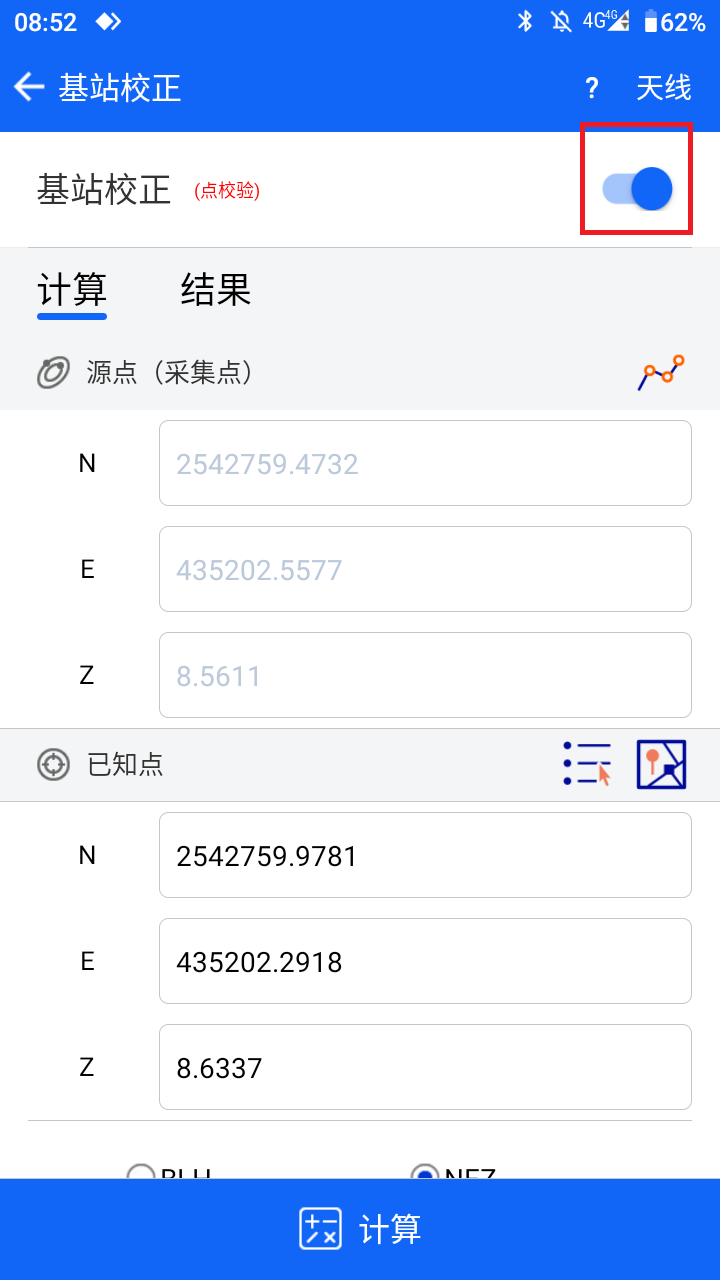
Task: Select the 计算 tab
Action: pos(72,291)
